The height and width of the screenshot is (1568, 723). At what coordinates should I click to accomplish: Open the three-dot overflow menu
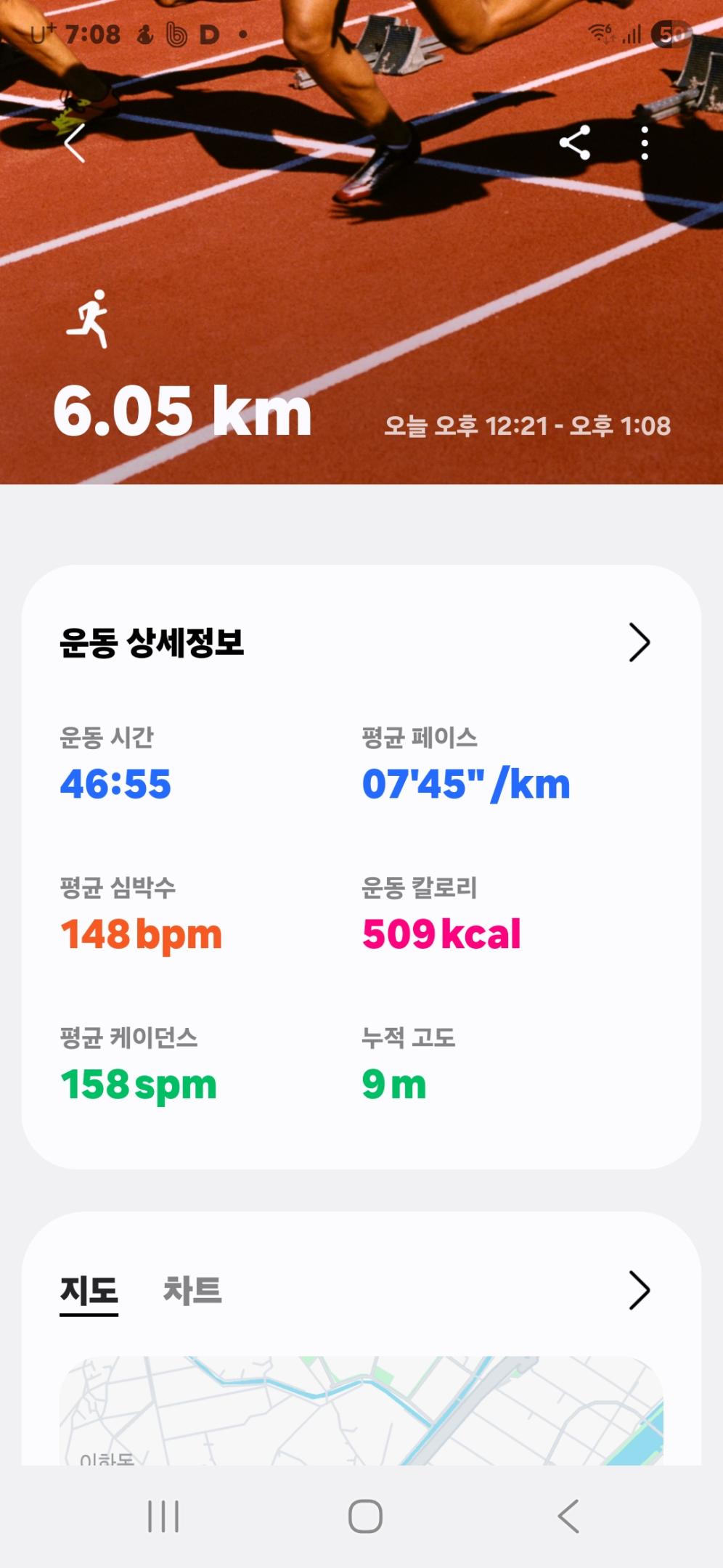(x=645, y=143)
